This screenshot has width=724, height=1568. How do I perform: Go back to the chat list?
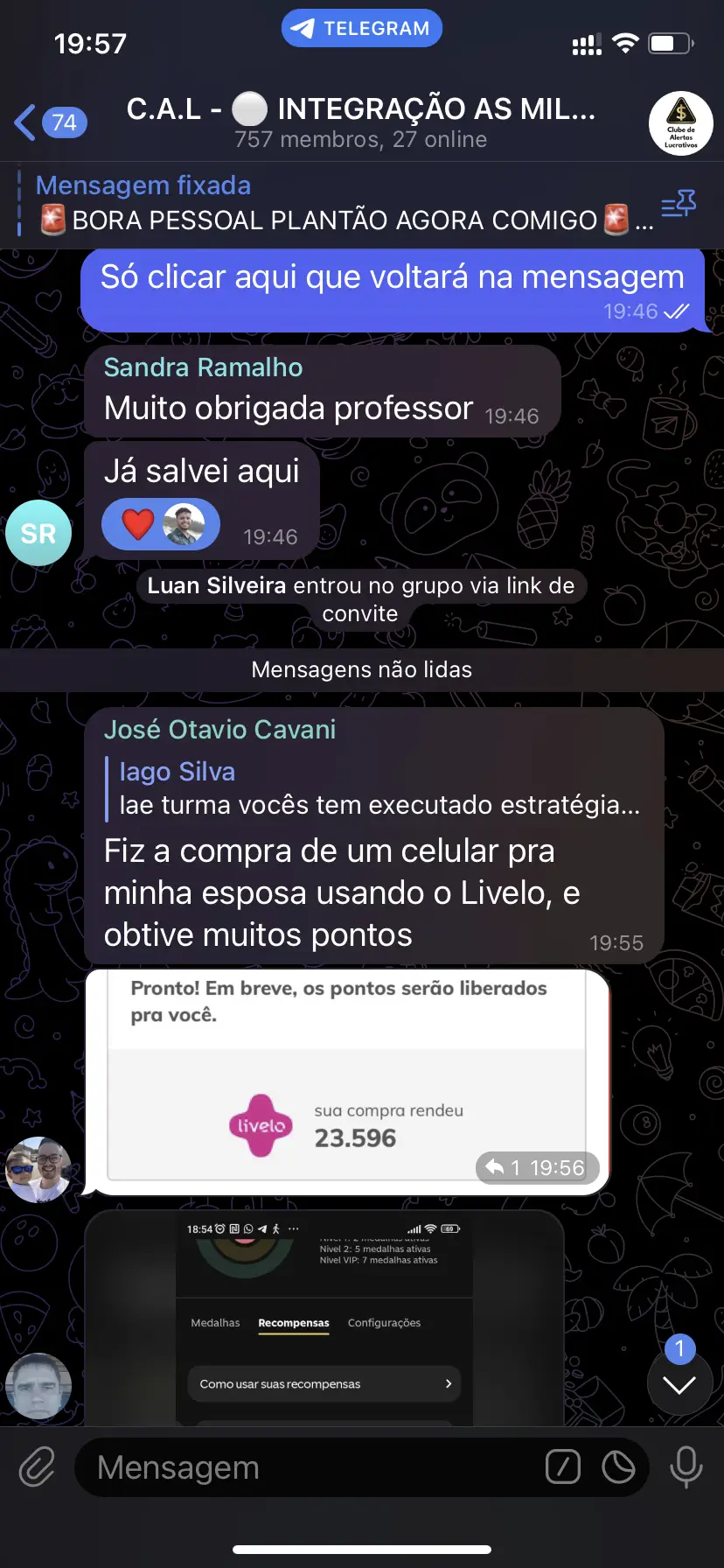coord(49,122)
